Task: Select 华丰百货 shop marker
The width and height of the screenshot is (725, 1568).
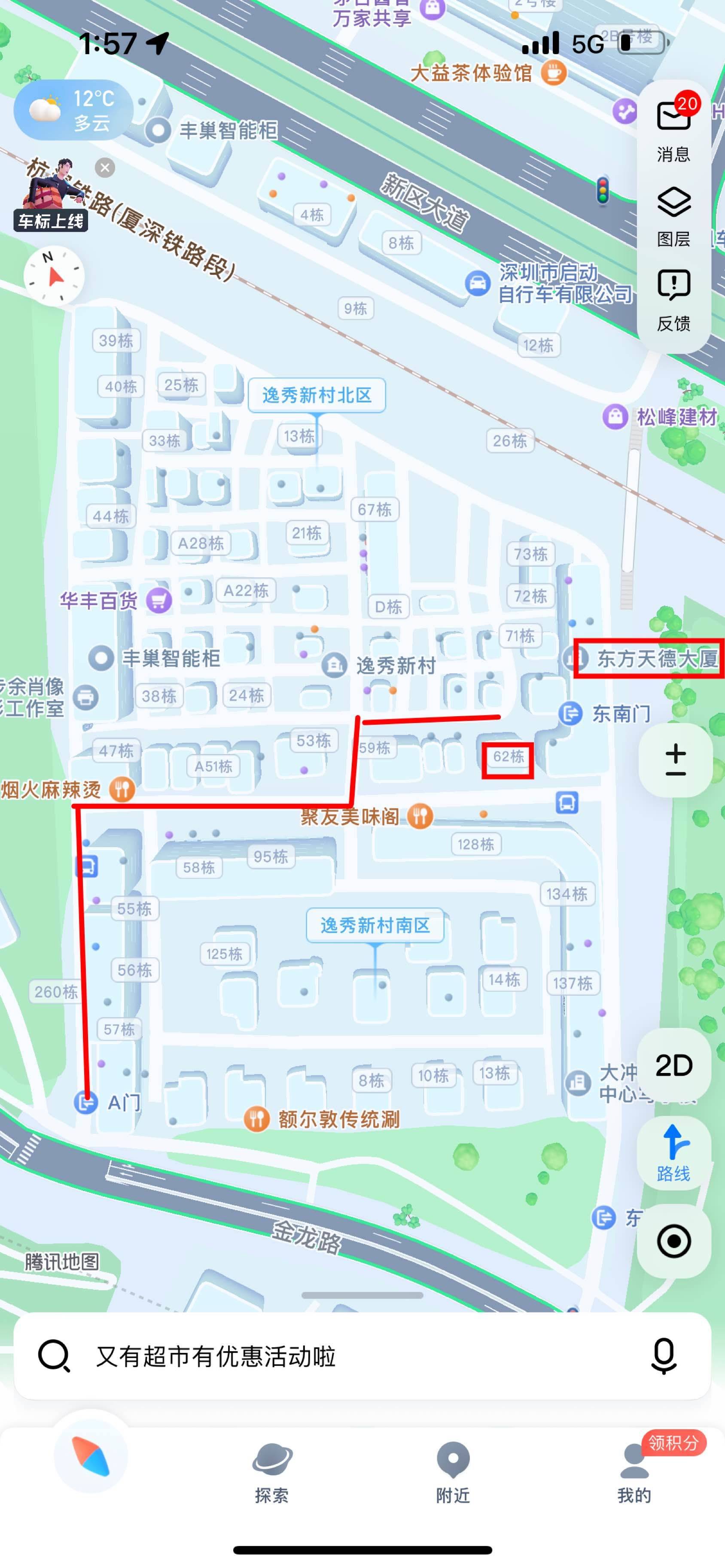Action: pos(116,601)
